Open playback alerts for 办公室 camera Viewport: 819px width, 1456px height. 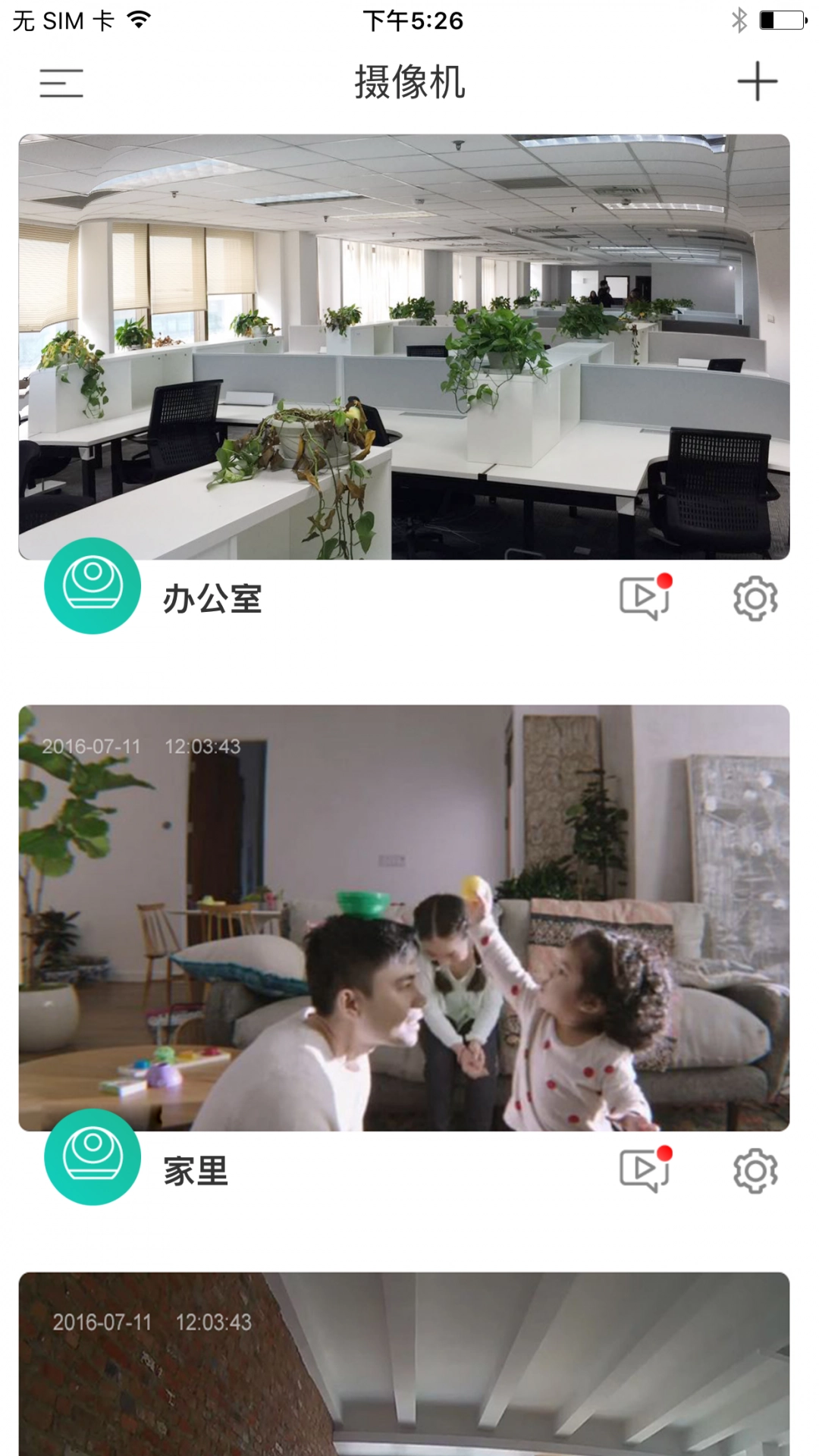pos(645,598)
